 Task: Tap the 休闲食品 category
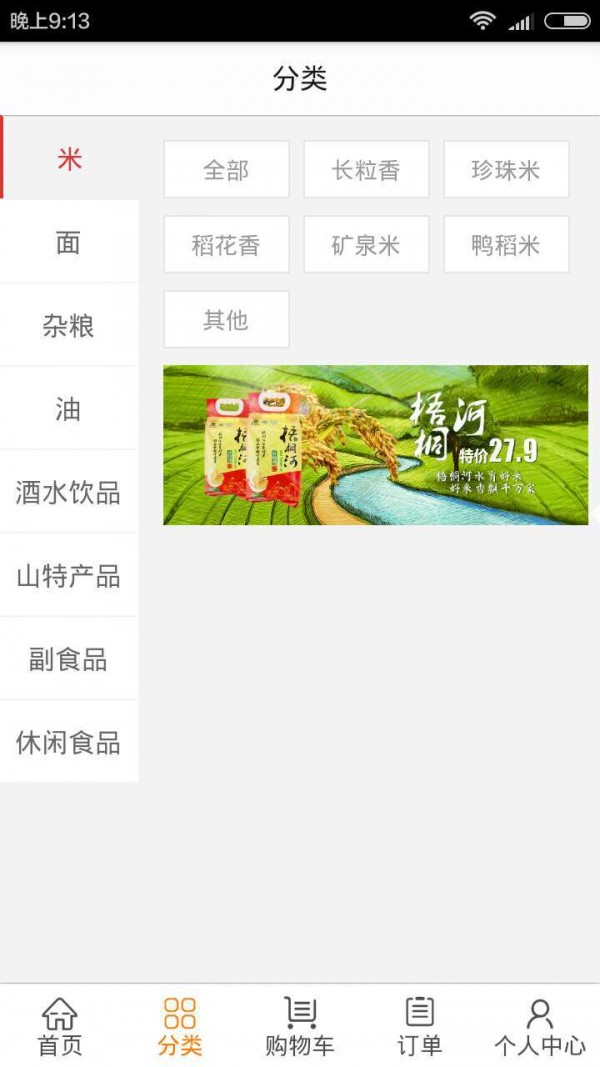pyautogui.click(x=68, y=742)
